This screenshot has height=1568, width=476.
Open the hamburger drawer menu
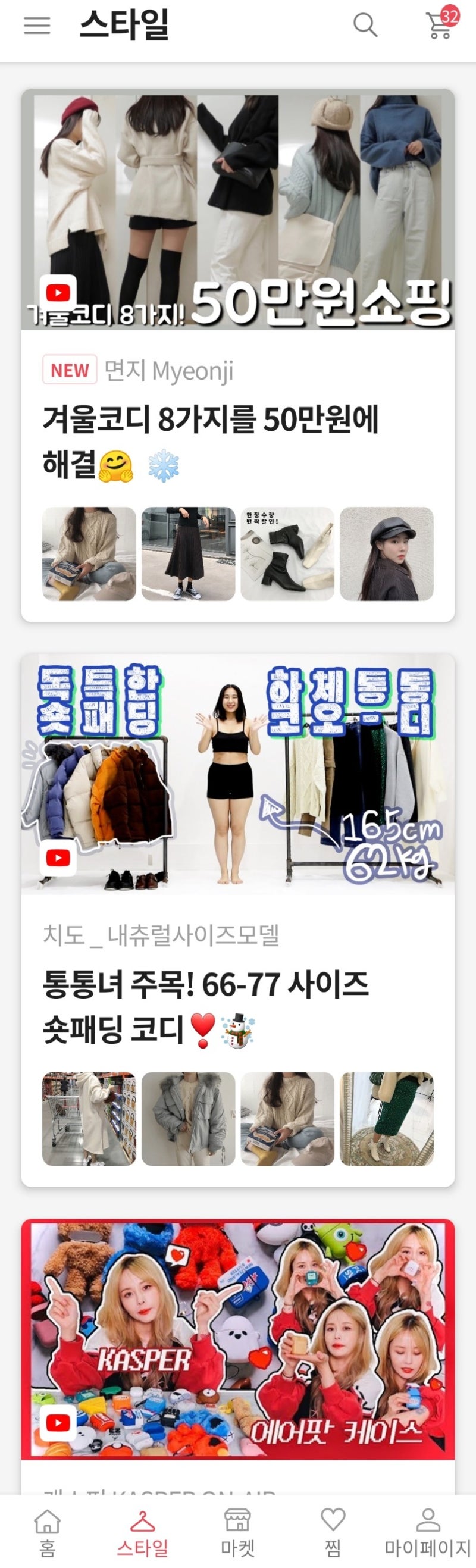click(36, 26)
